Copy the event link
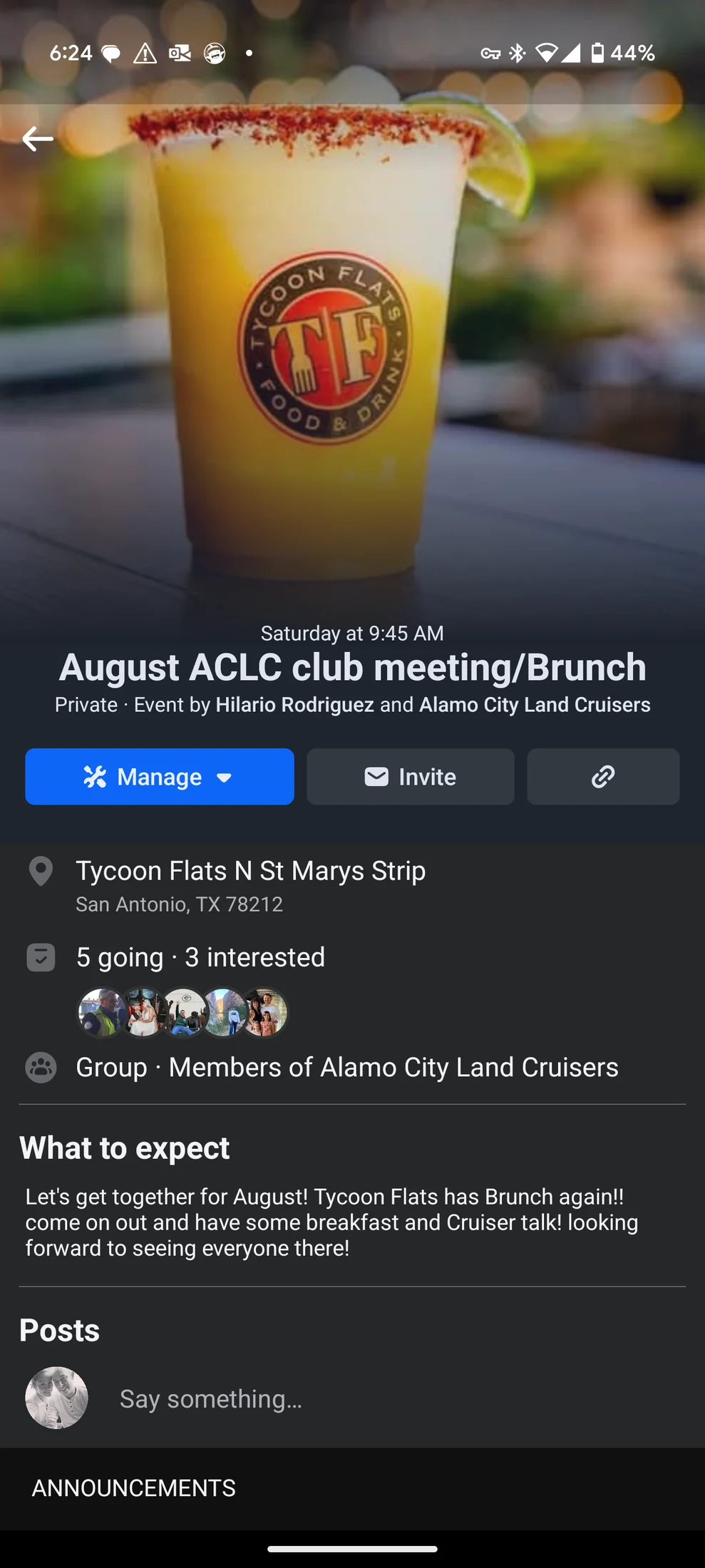Image resolution: width=705 pixels, height=1568 pixels. (602, 777)
